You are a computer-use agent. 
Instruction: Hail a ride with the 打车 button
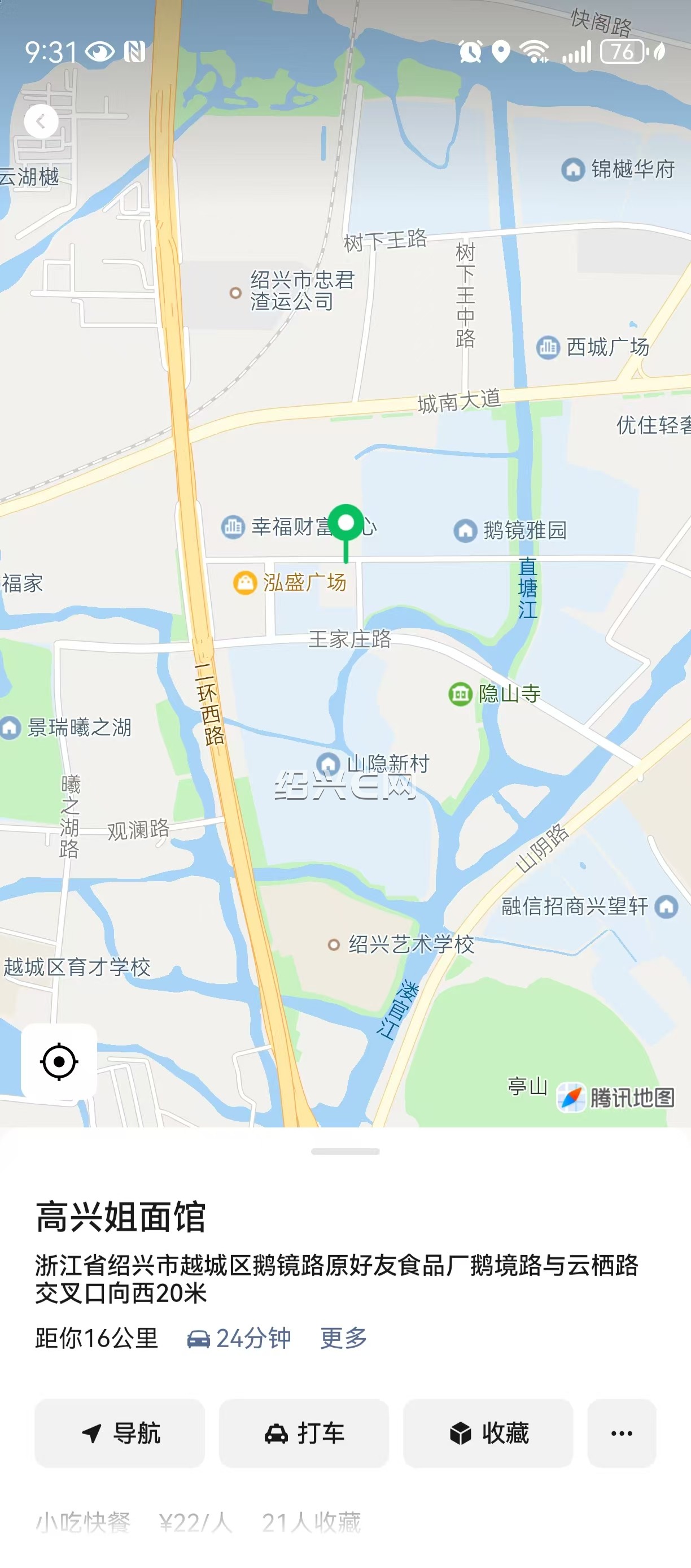304,1434
